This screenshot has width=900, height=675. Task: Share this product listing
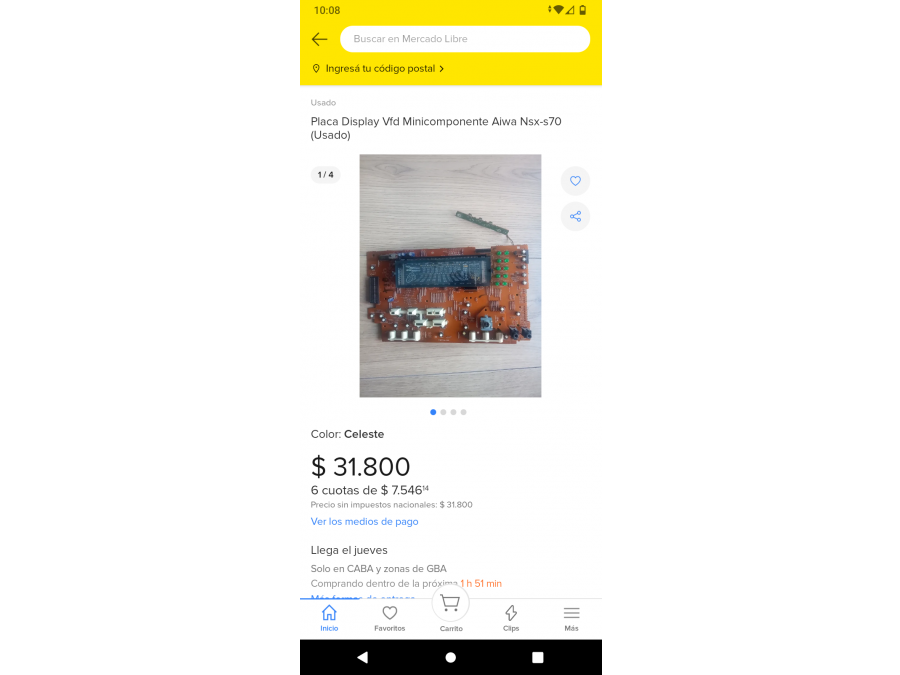575,216
